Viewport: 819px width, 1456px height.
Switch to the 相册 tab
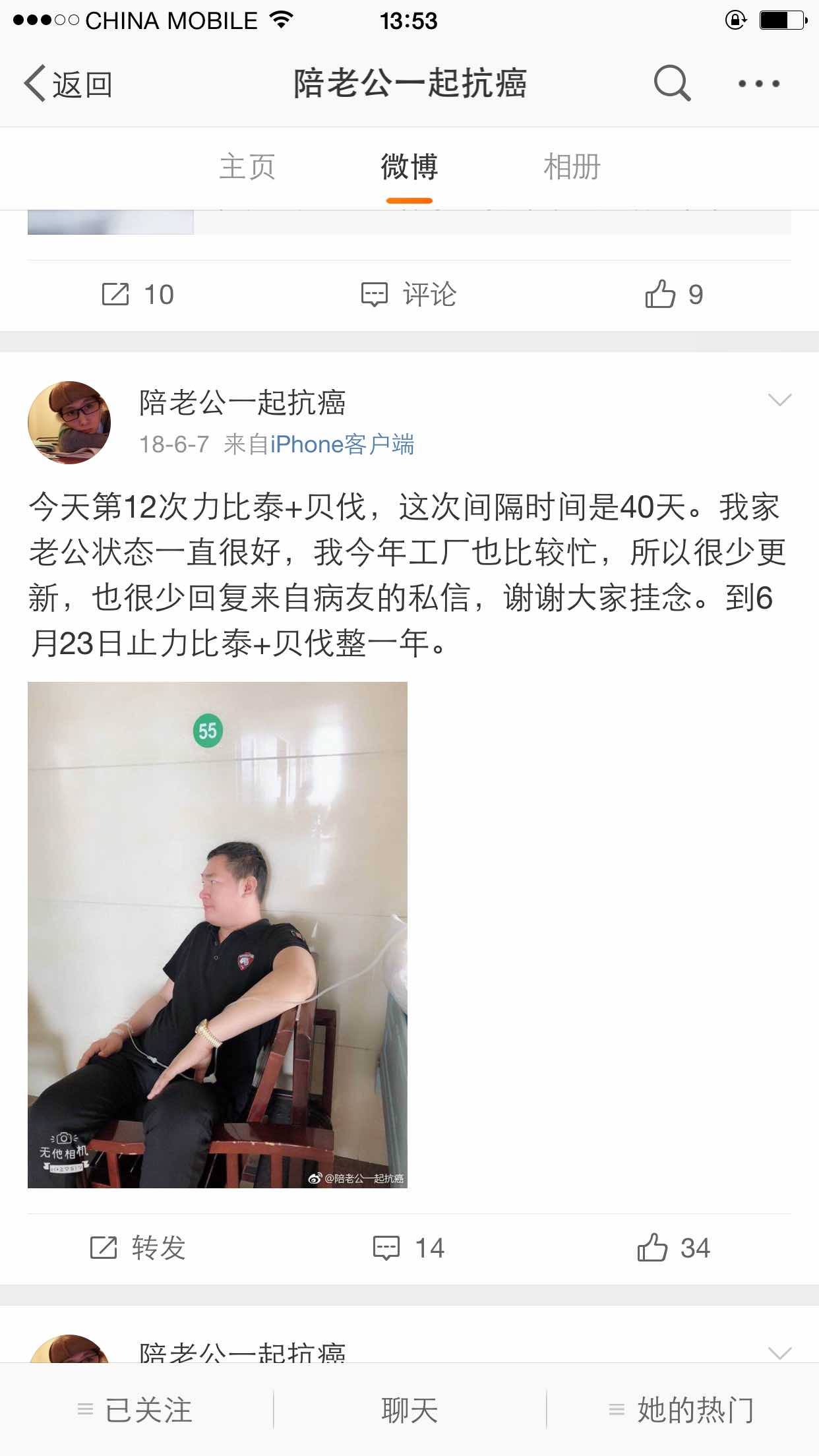pyautogui.click(x=572, y=167)
